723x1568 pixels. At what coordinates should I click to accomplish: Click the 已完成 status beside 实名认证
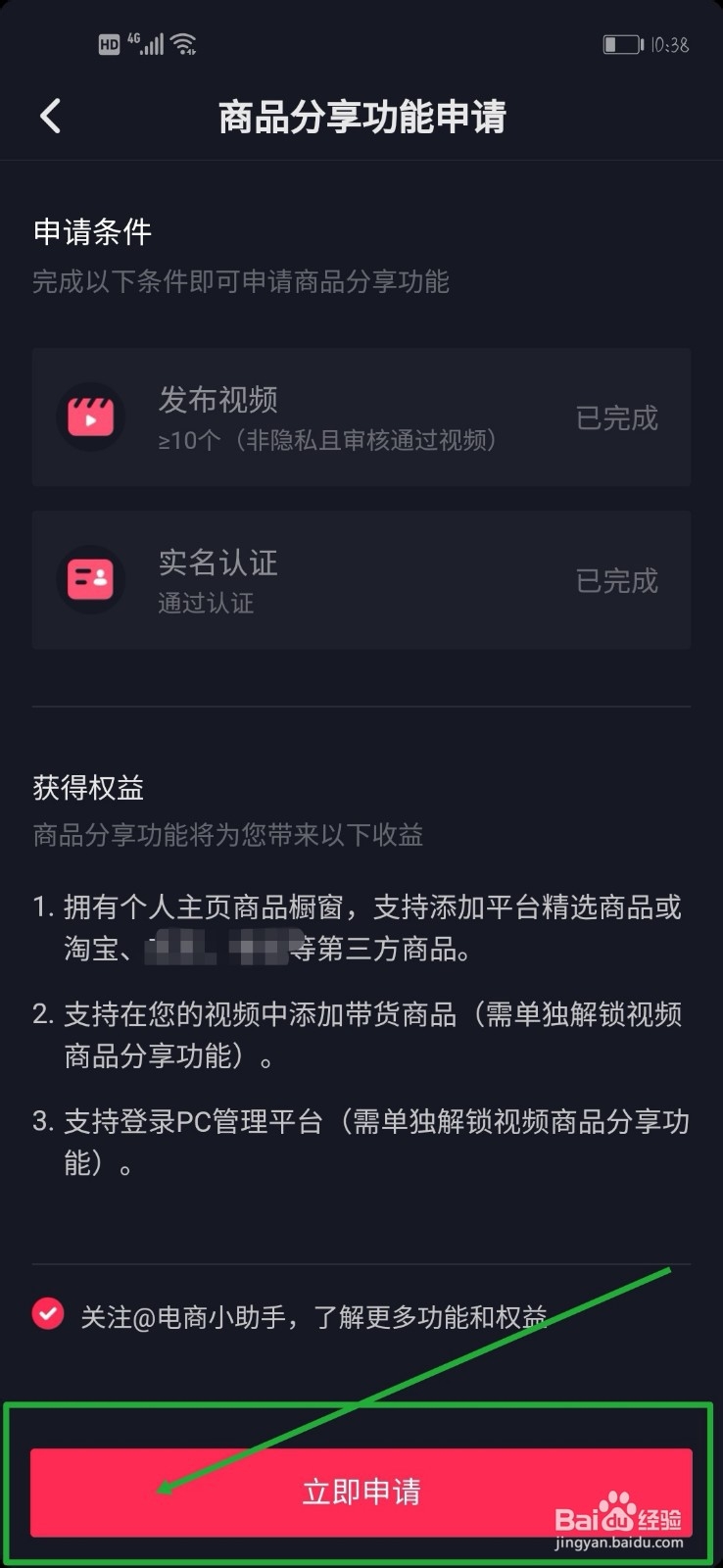pos(616,581)
